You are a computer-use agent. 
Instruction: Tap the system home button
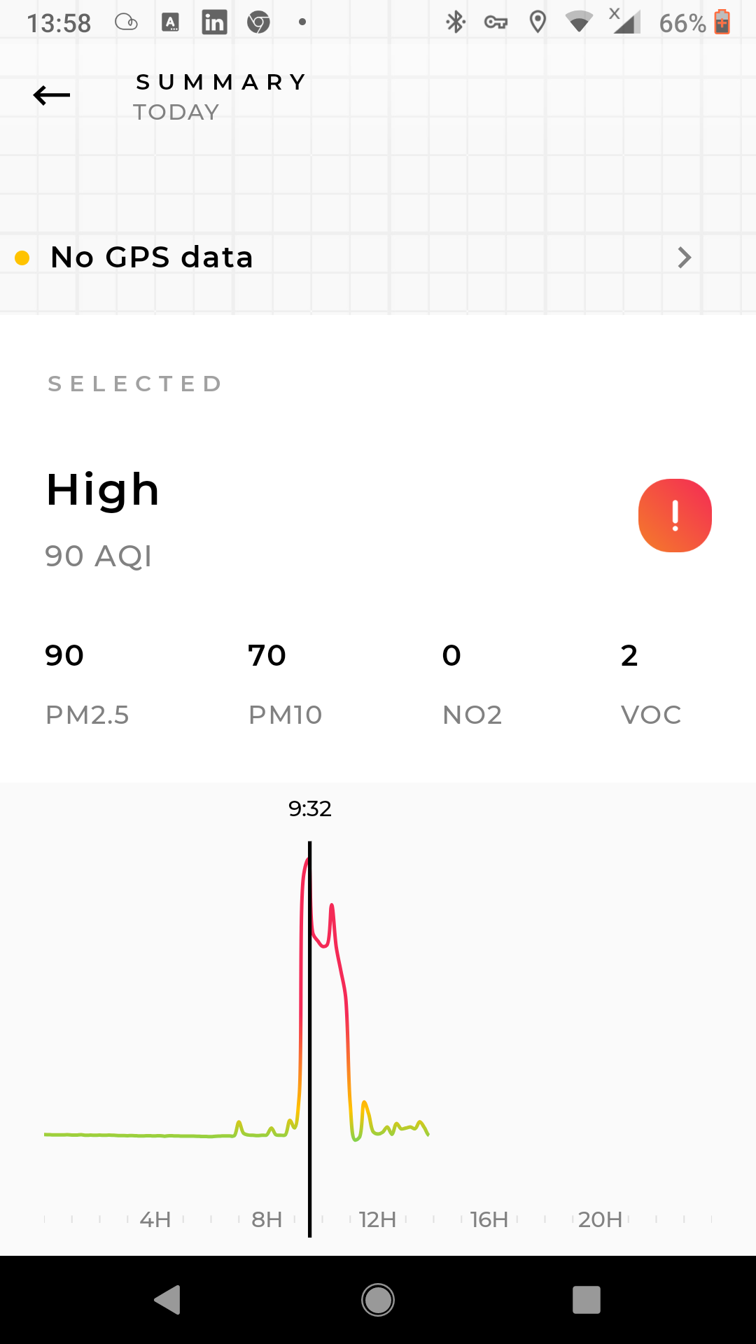pyautogui.click(x=378, y=1299)
